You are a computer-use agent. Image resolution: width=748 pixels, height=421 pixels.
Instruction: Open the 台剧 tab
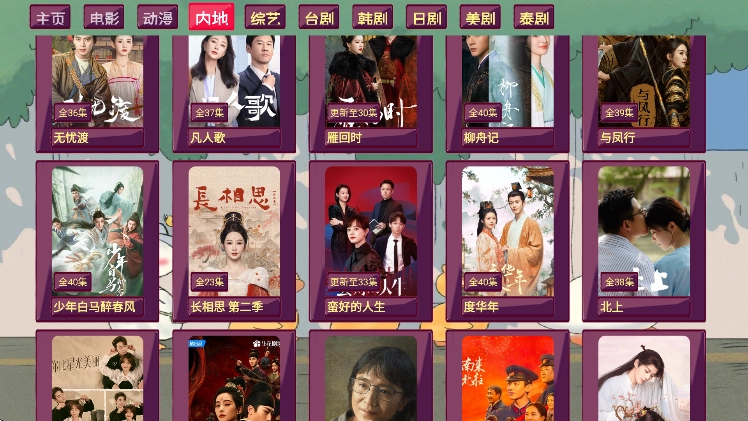pos(318,18)
